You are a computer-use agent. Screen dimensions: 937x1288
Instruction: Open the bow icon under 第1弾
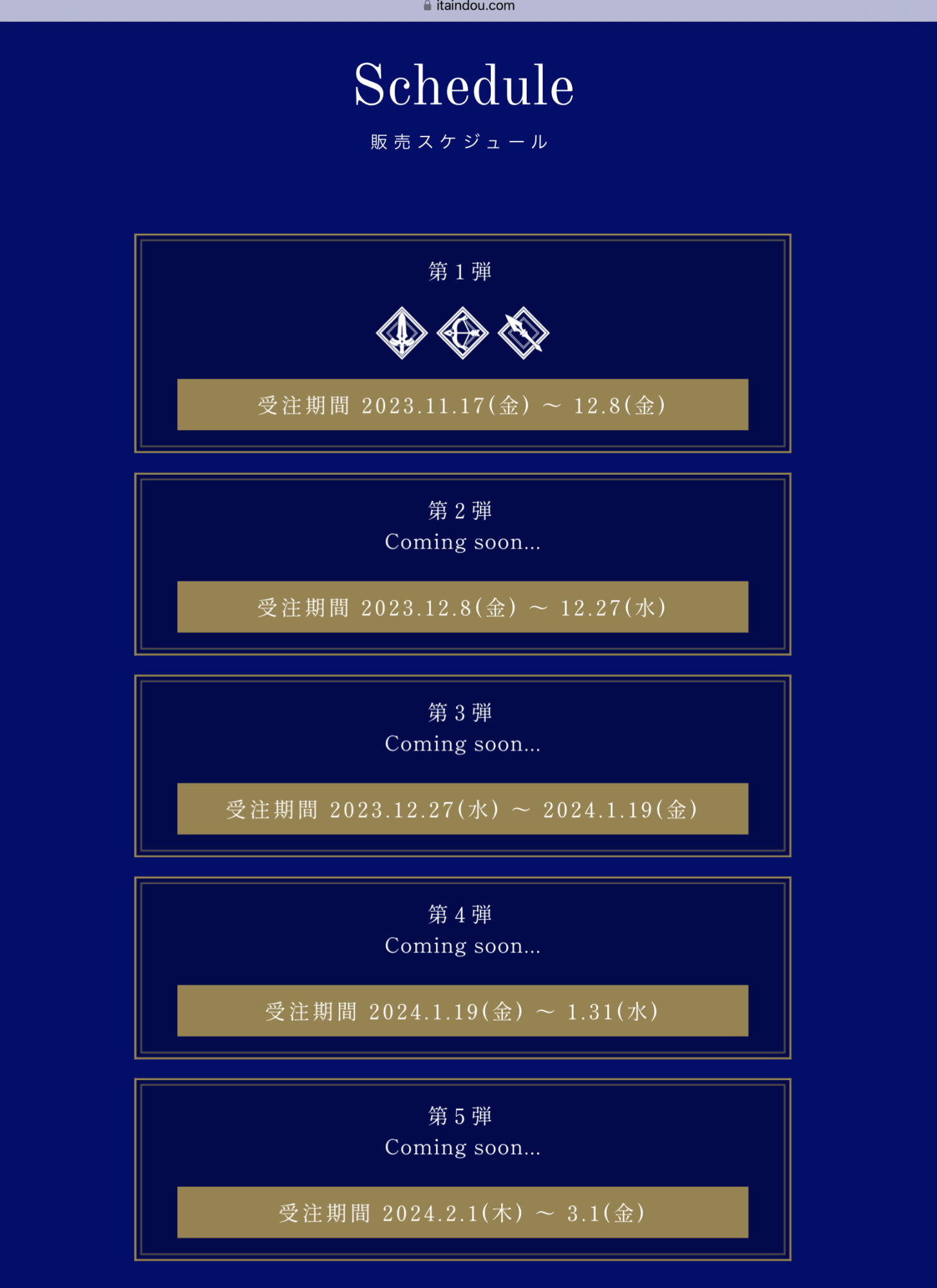click(462, 333)
